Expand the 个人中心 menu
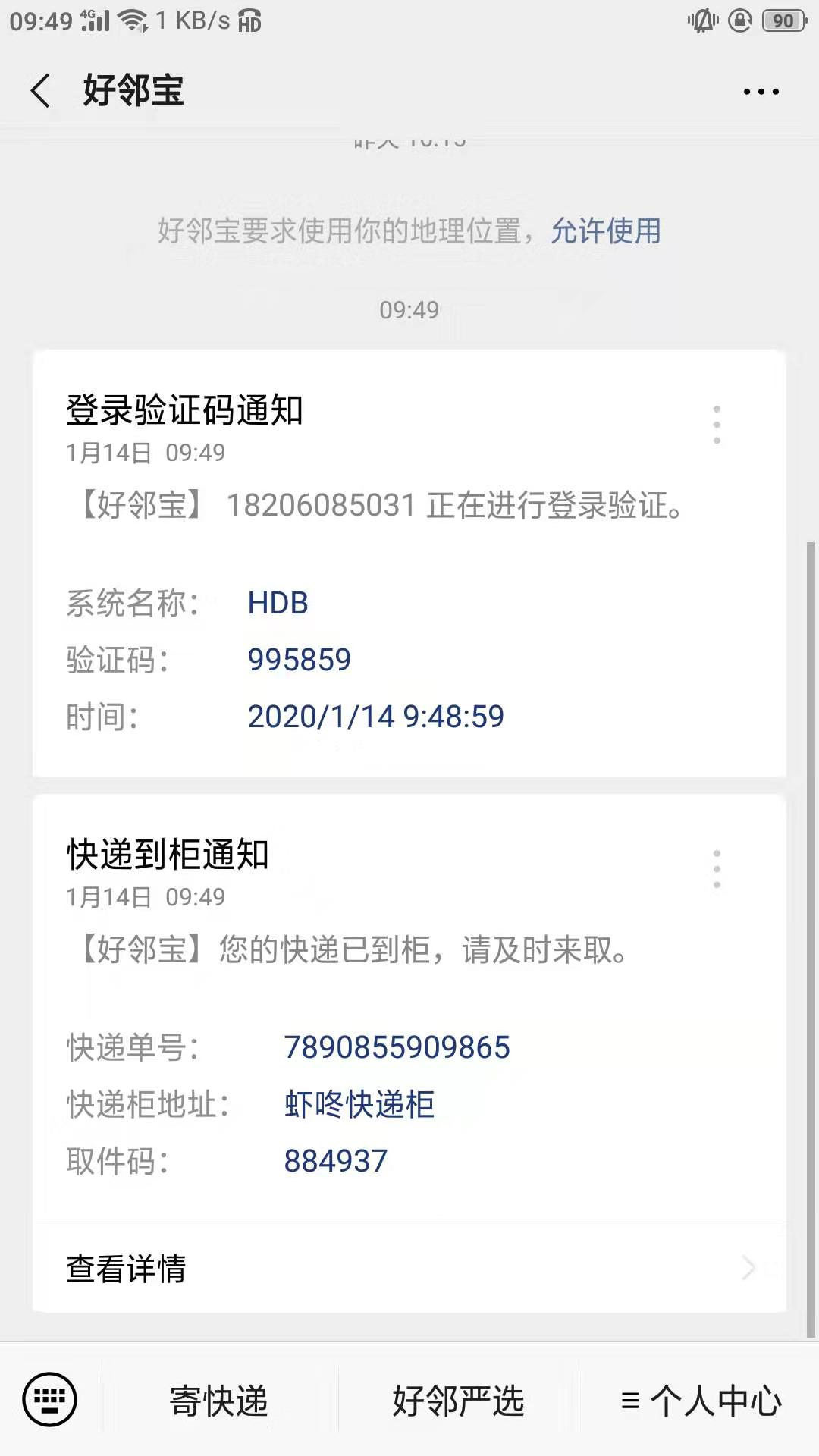This screenshot has height=1456, width=819. pos(701,1401)
